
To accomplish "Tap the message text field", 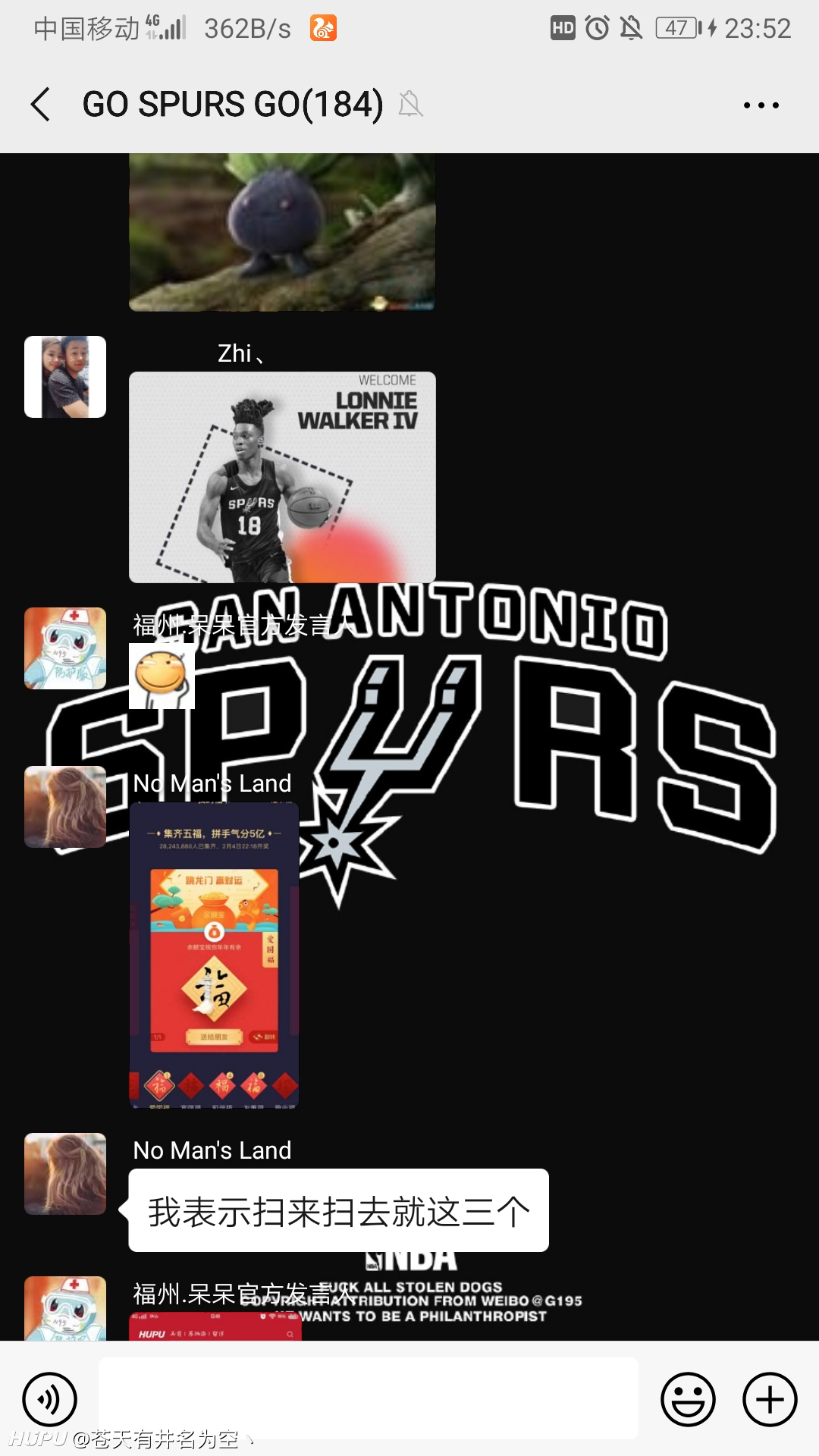I will (x=369, y=1398).
